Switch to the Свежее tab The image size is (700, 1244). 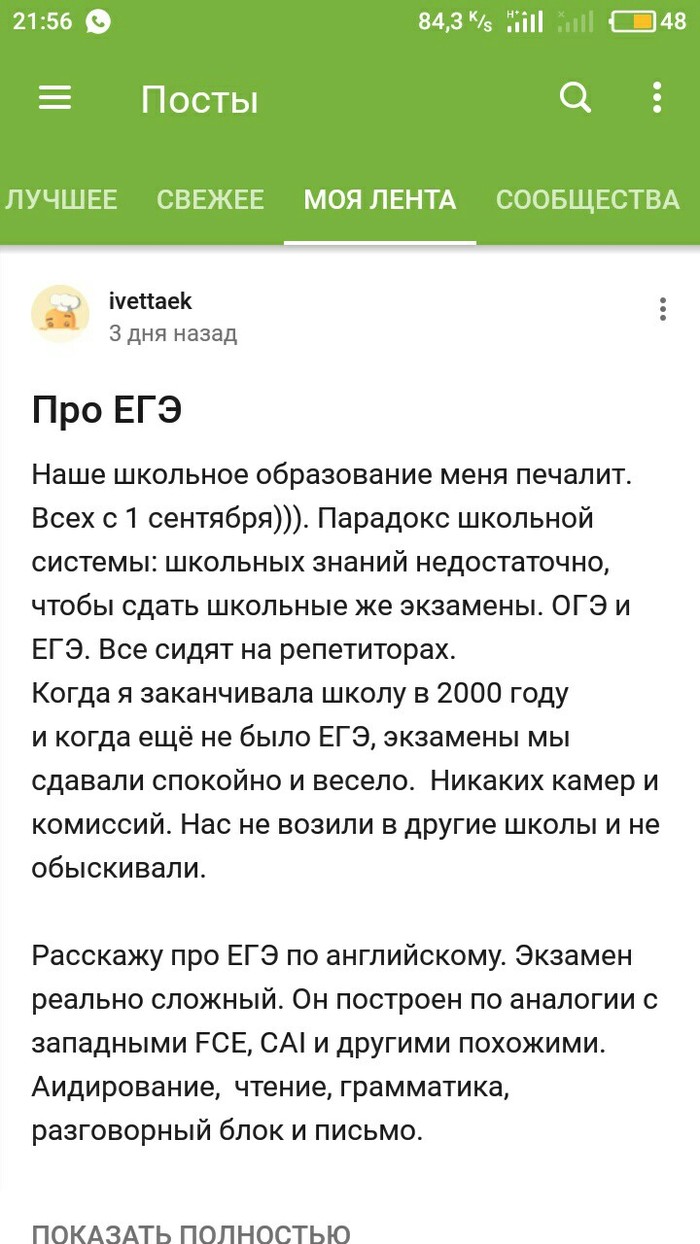[210, 199]
